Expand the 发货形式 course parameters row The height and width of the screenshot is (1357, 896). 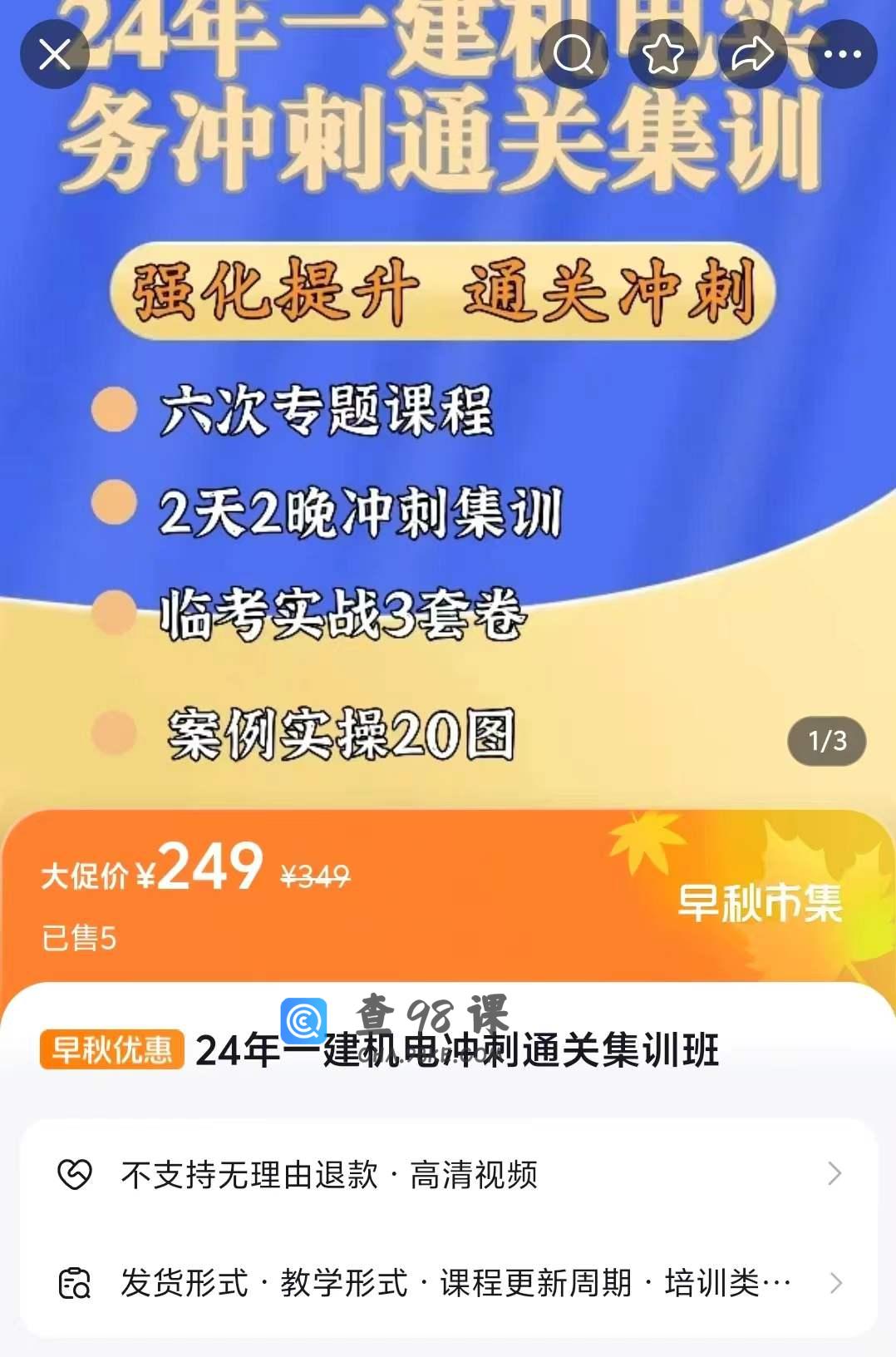click(x=449, y=1282)
